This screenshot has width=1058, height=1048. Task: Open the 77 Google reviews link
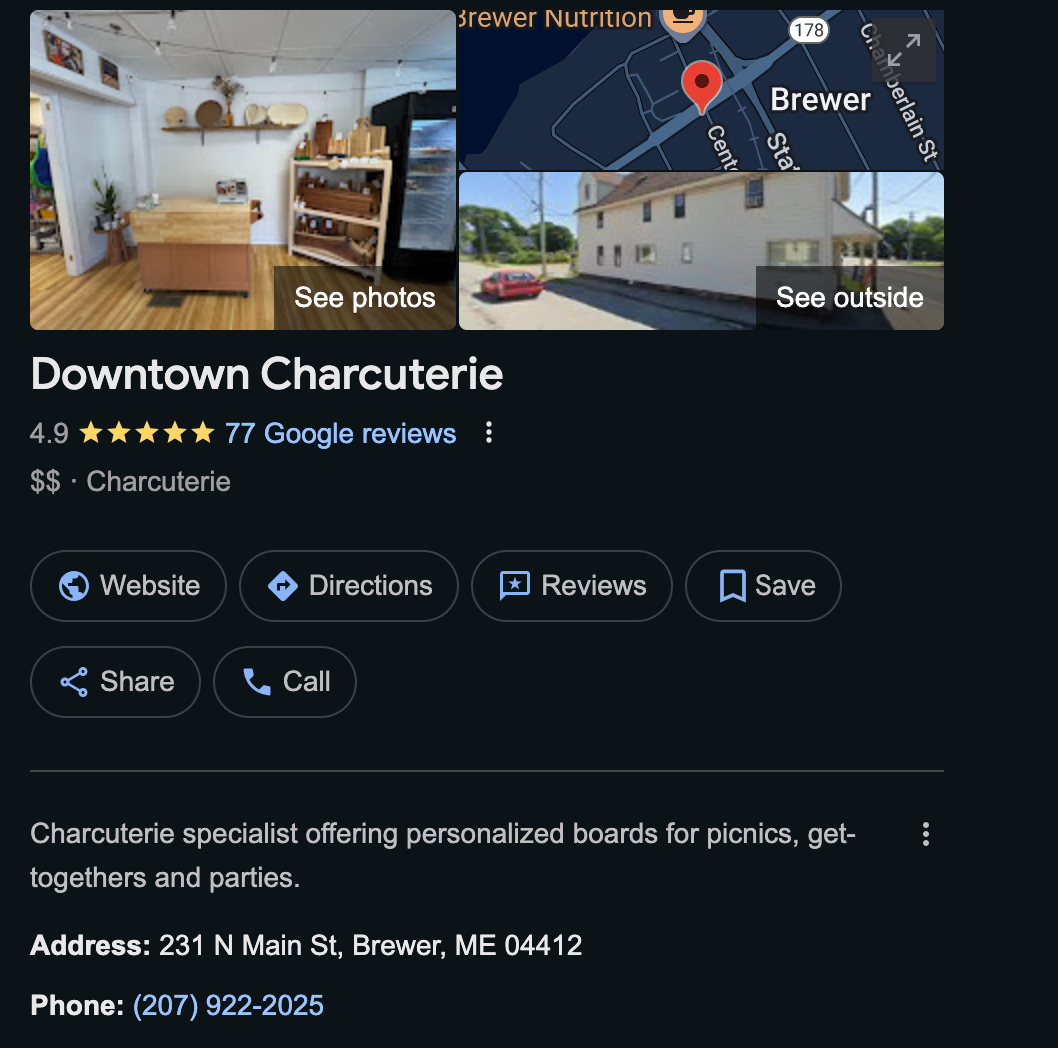(x=340, y=433)
